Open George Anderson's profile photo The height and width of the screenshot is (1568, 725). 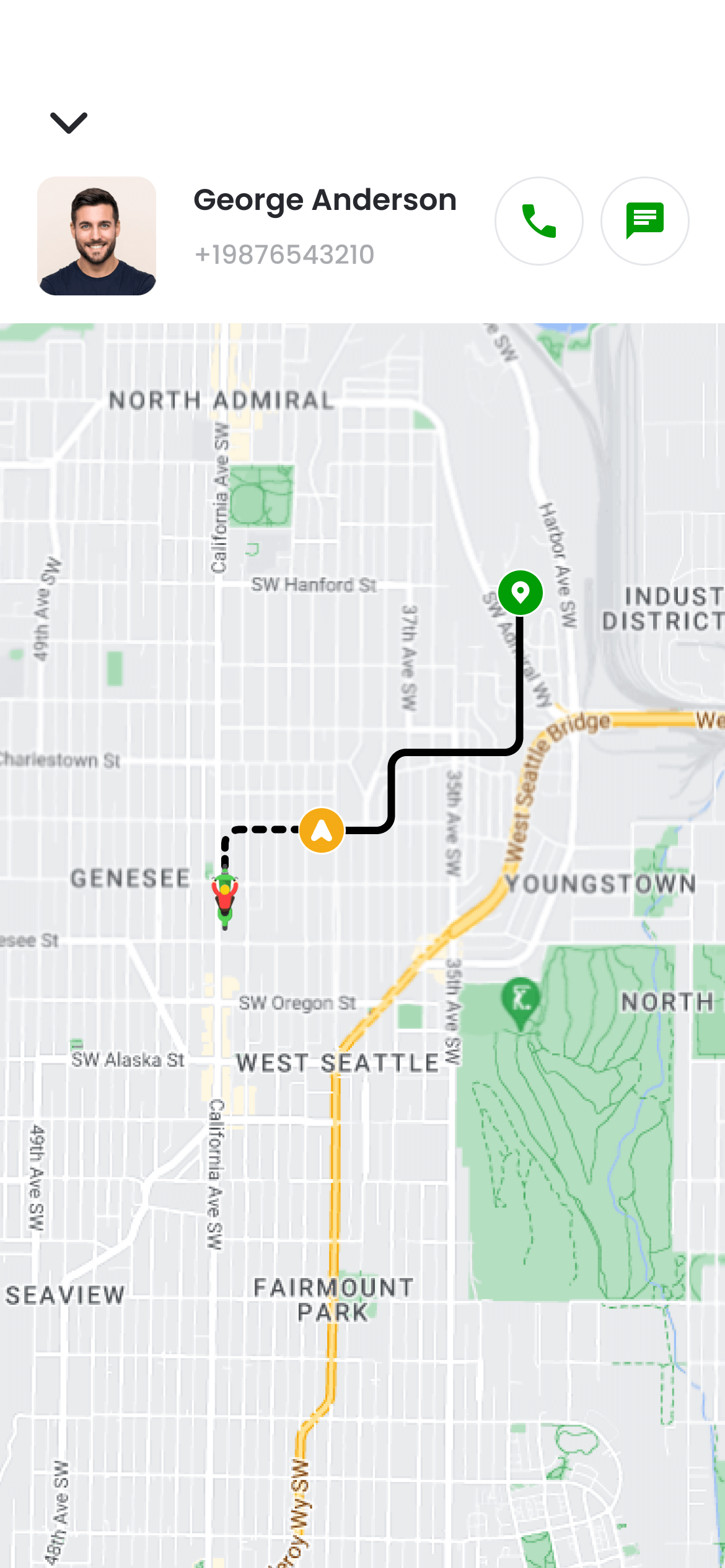97,236
